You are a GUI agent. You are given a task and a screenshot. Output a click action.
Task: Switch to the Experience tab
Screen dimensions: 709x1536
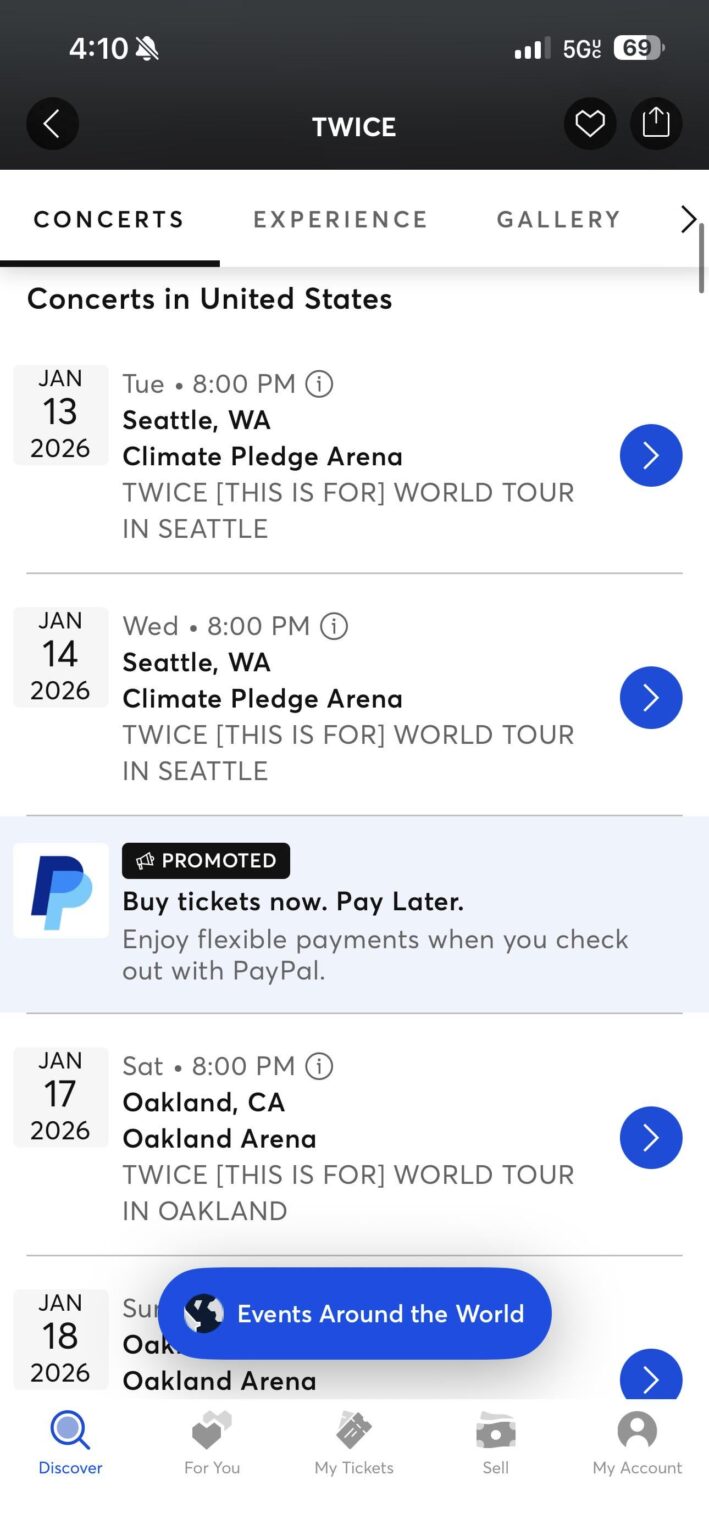340,220
